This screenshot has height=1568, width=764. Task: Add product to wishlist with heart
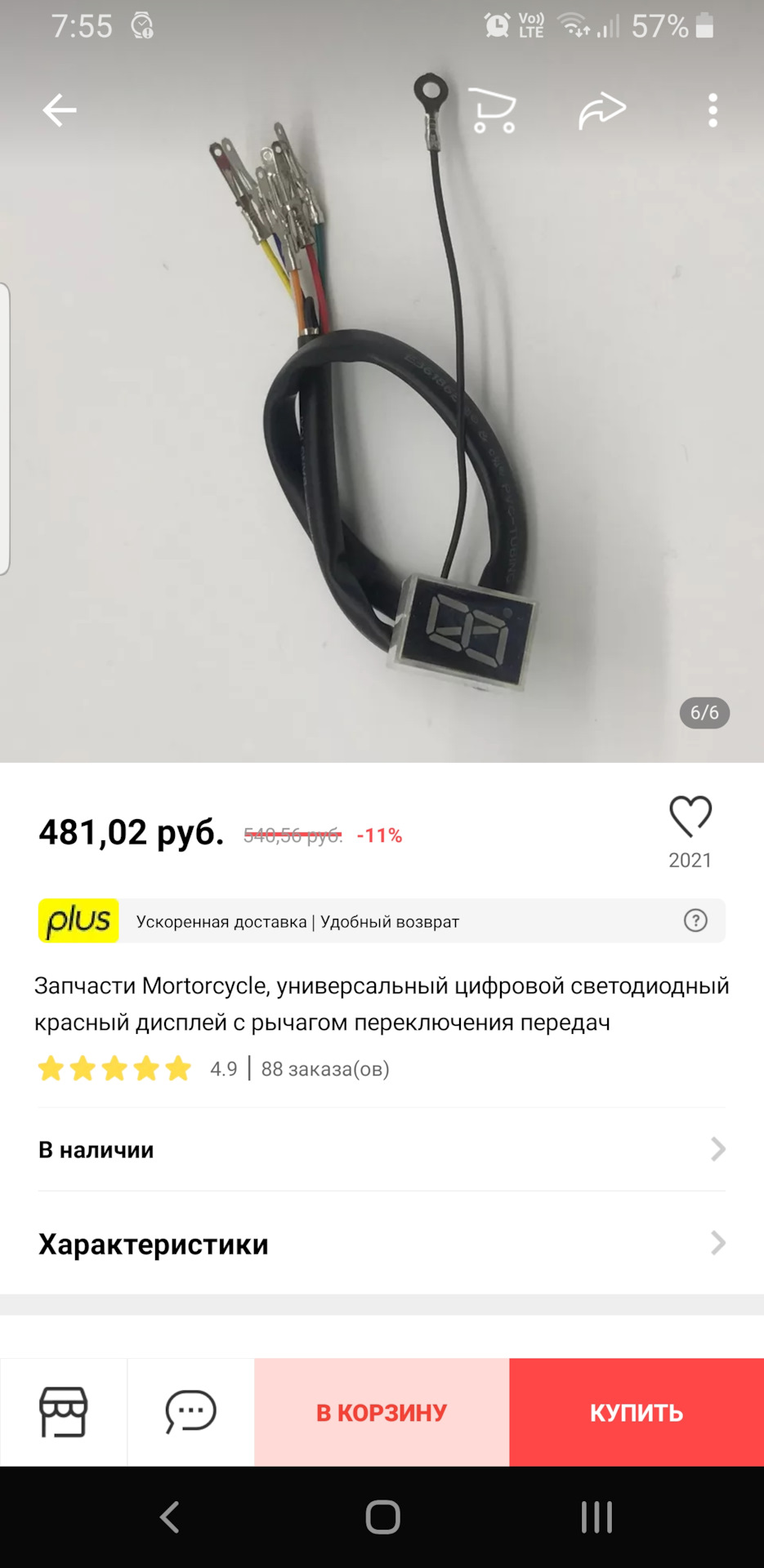[x=690, y=817]
